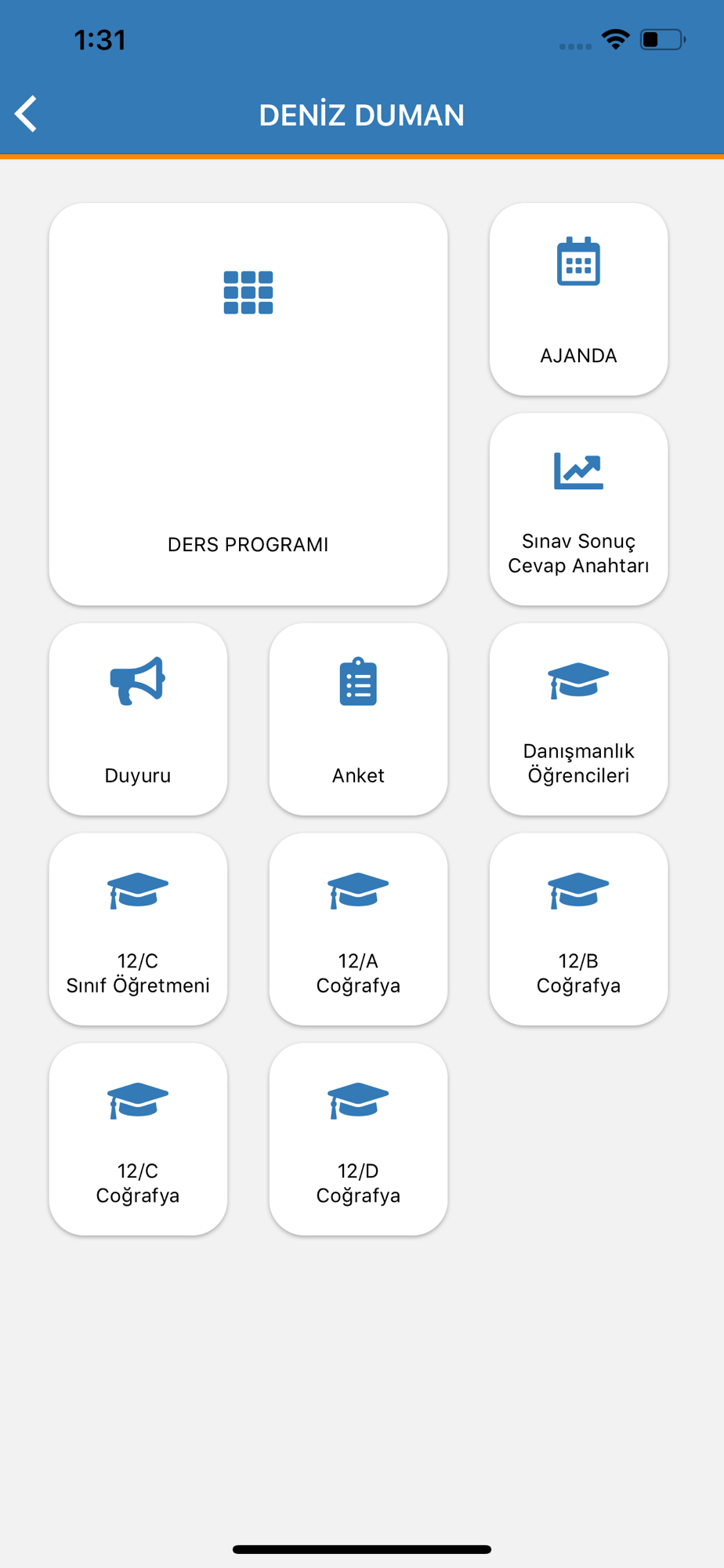Go back using the header arrow
This screenshot has width=724, height=1568.
27,114
